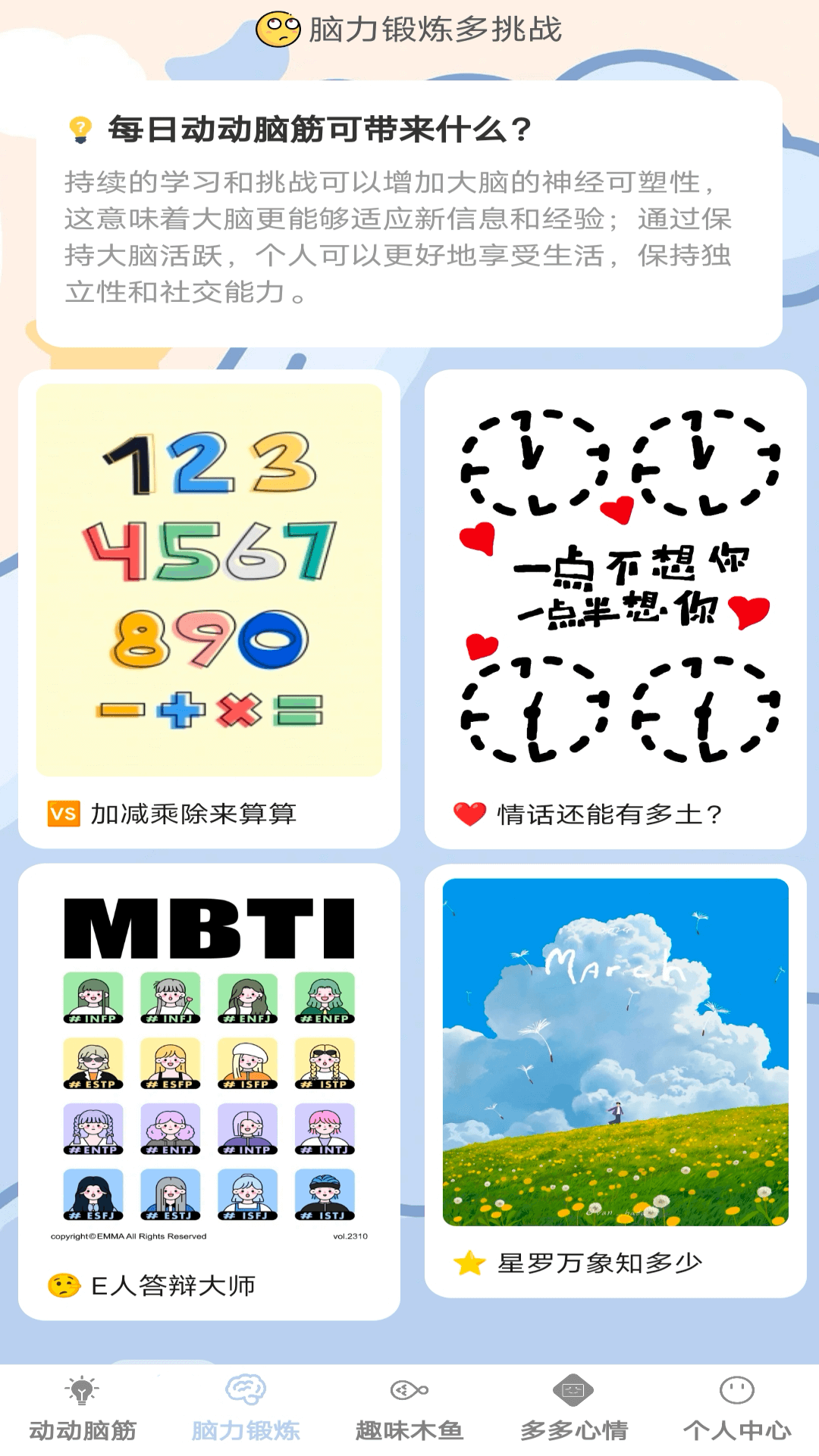Open the 情话还能有多土？ card

tap(615, 607)
